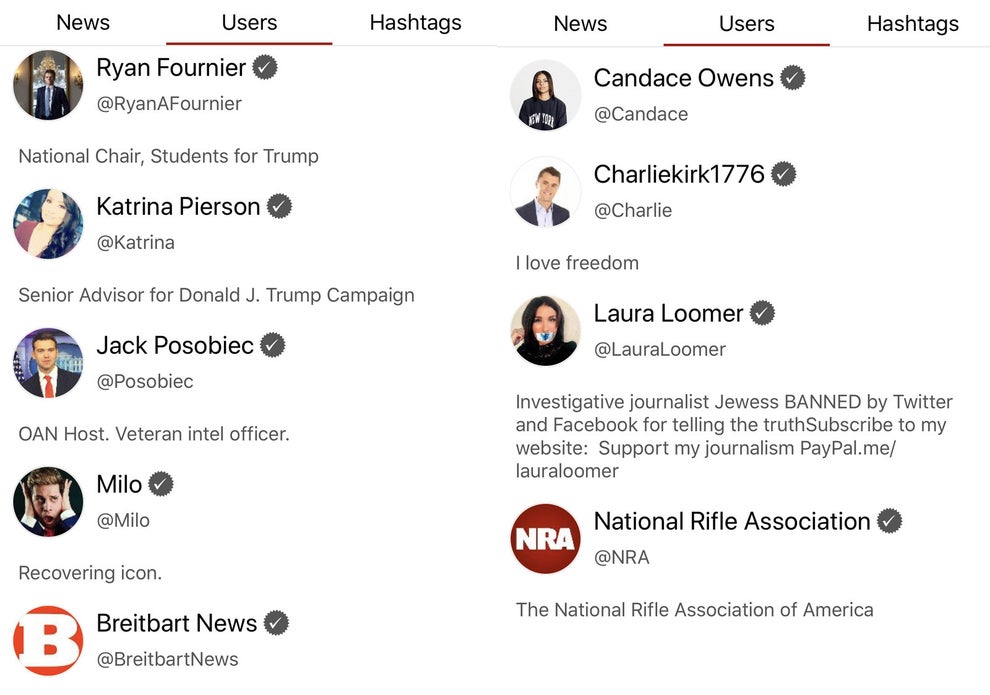Viewport: 990px width, 695px height.
Task: Open the National Rifle Association account
Action: (731, 522)
